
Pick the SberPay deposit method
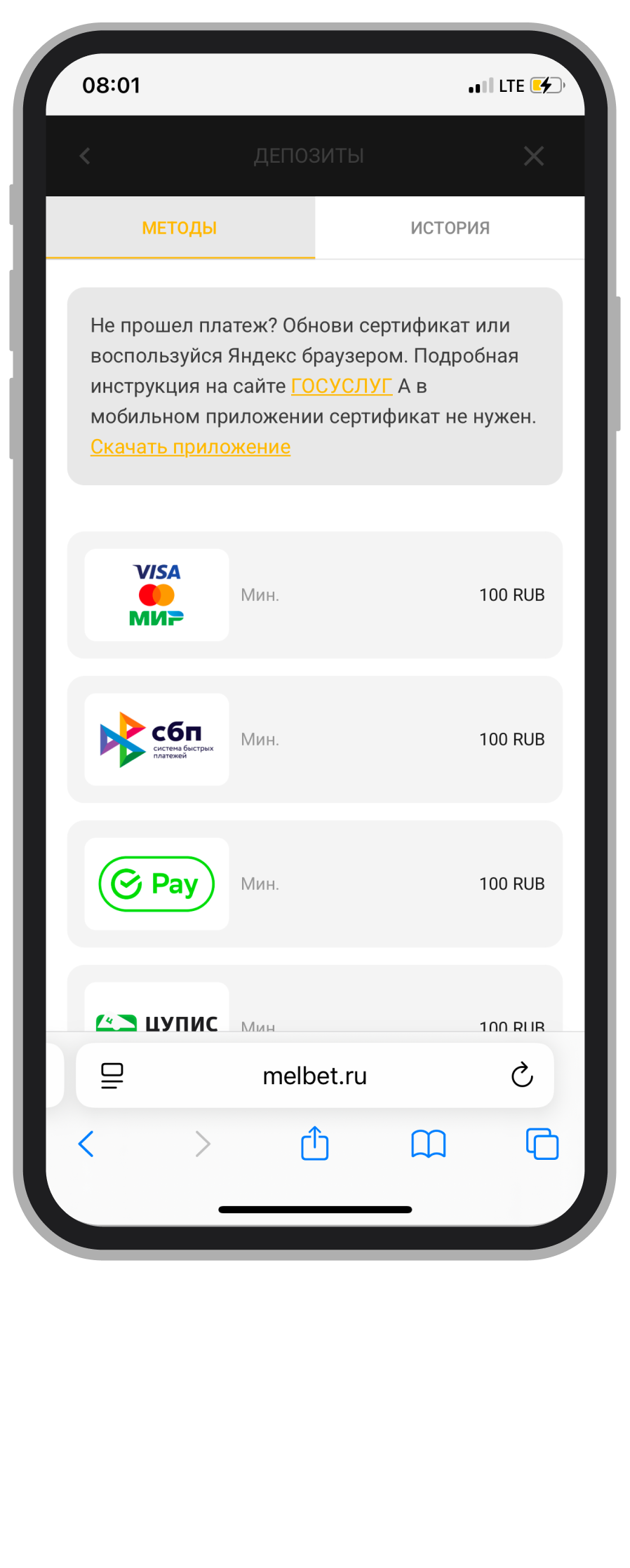click(314, 884)
